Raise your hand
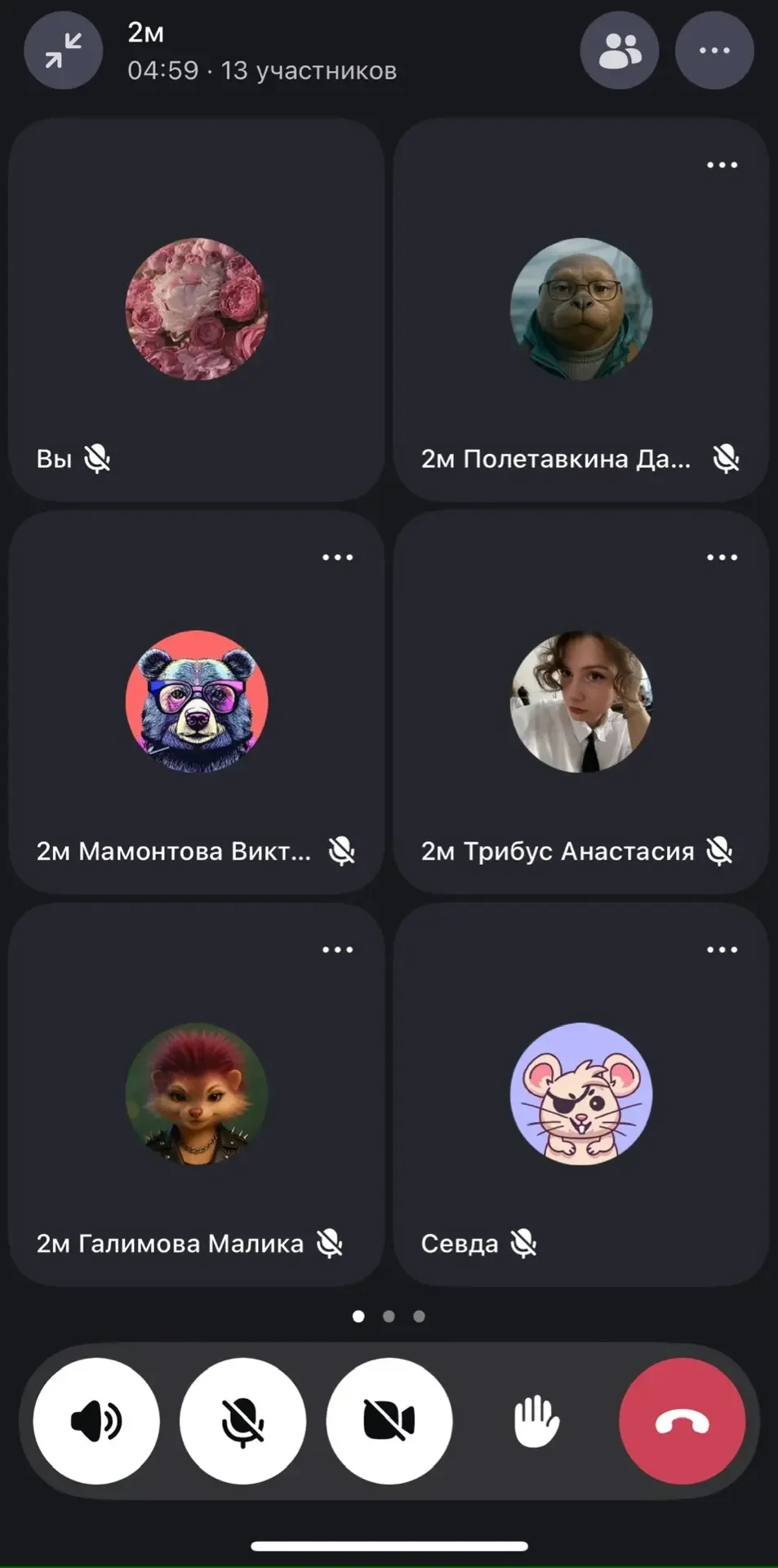778x1568 pixels. [536, 1422]
